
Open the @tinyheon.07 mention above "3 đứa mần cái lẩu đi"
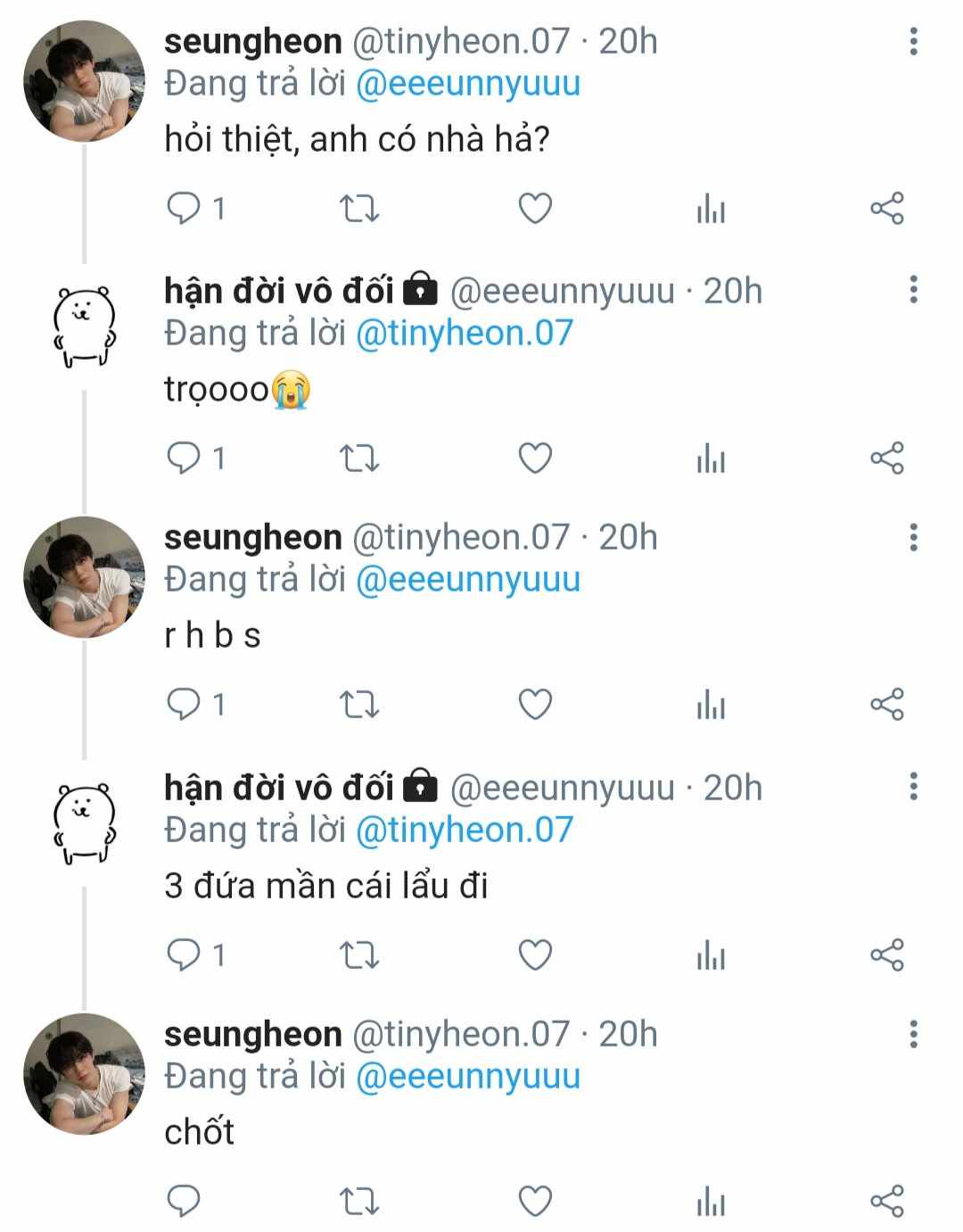[464, 830]
